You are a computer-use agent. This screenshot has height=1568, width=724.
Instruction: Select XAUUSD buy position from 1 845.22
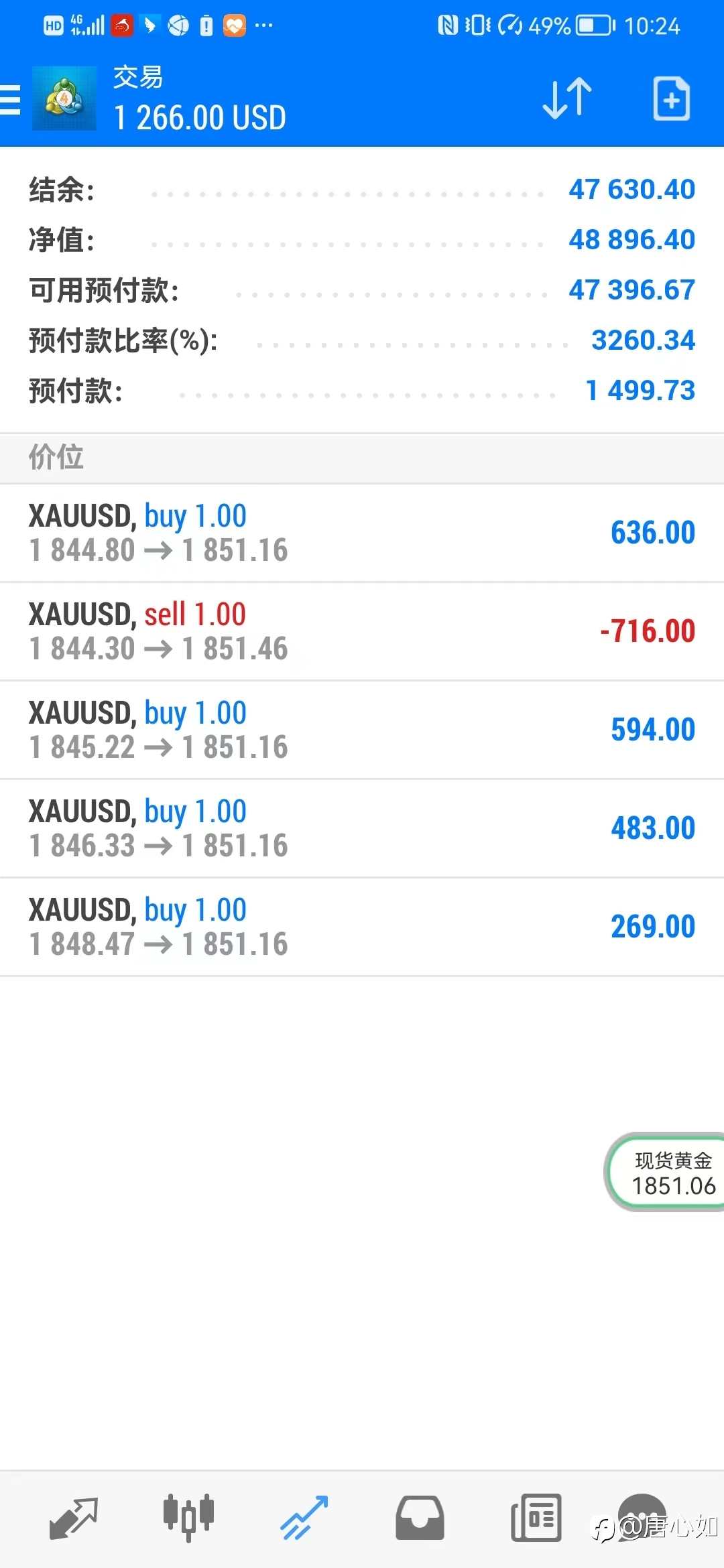point(362,730)
